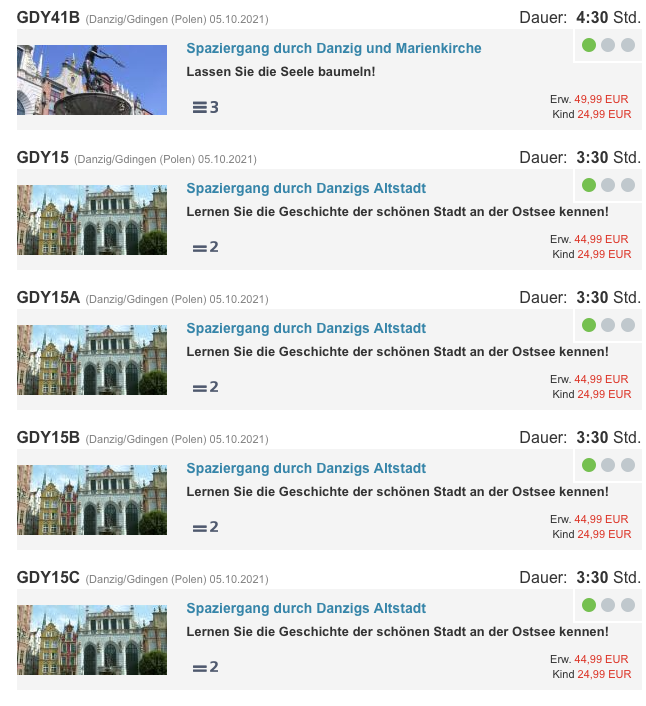Tap the GDY15C excursion photo
The image size is (646, 706).
click(x=92, y=640)
